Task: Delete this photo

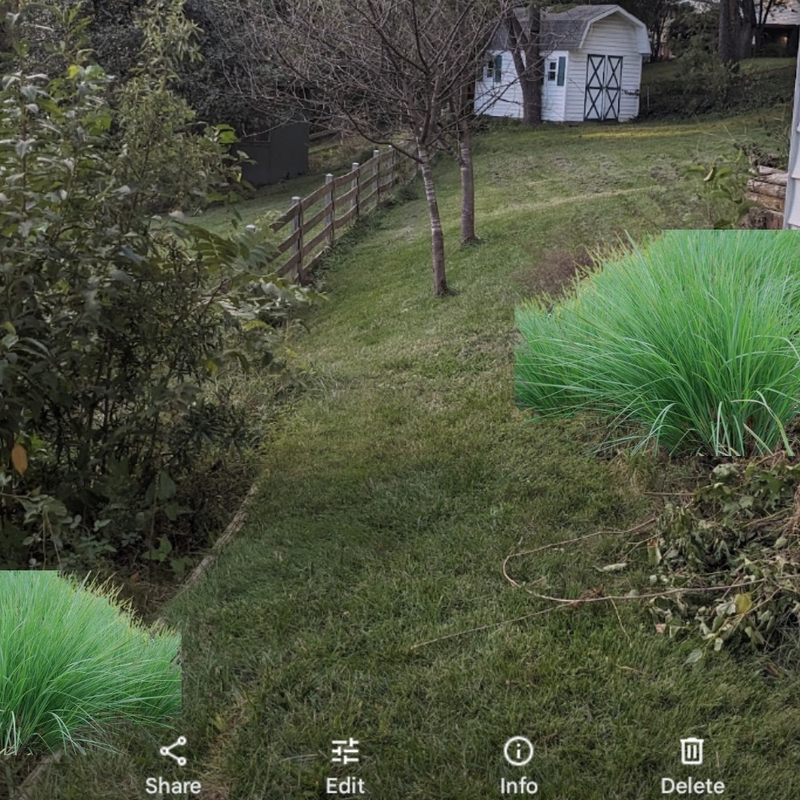Action: coord(692,765)
